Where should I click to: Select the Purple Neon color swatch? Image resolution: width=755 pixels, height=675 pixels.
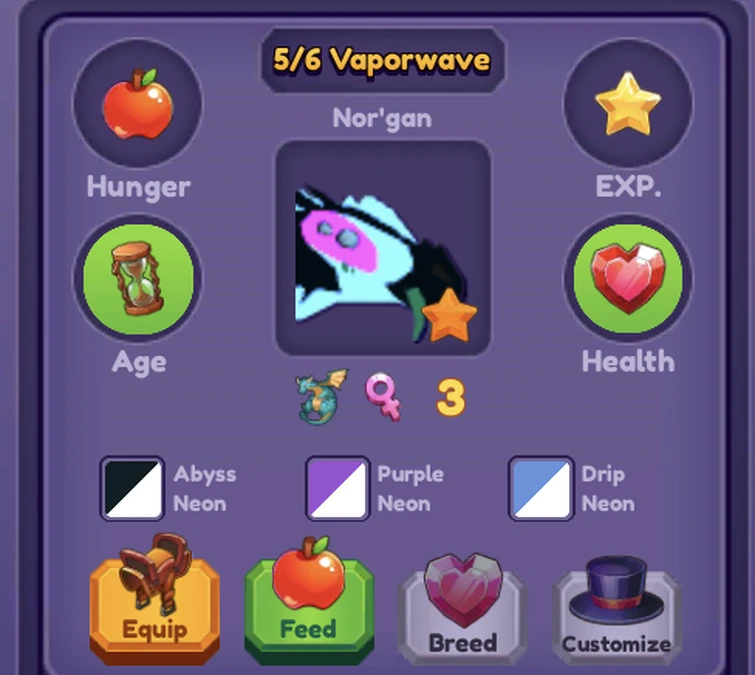tap(337, 488)
